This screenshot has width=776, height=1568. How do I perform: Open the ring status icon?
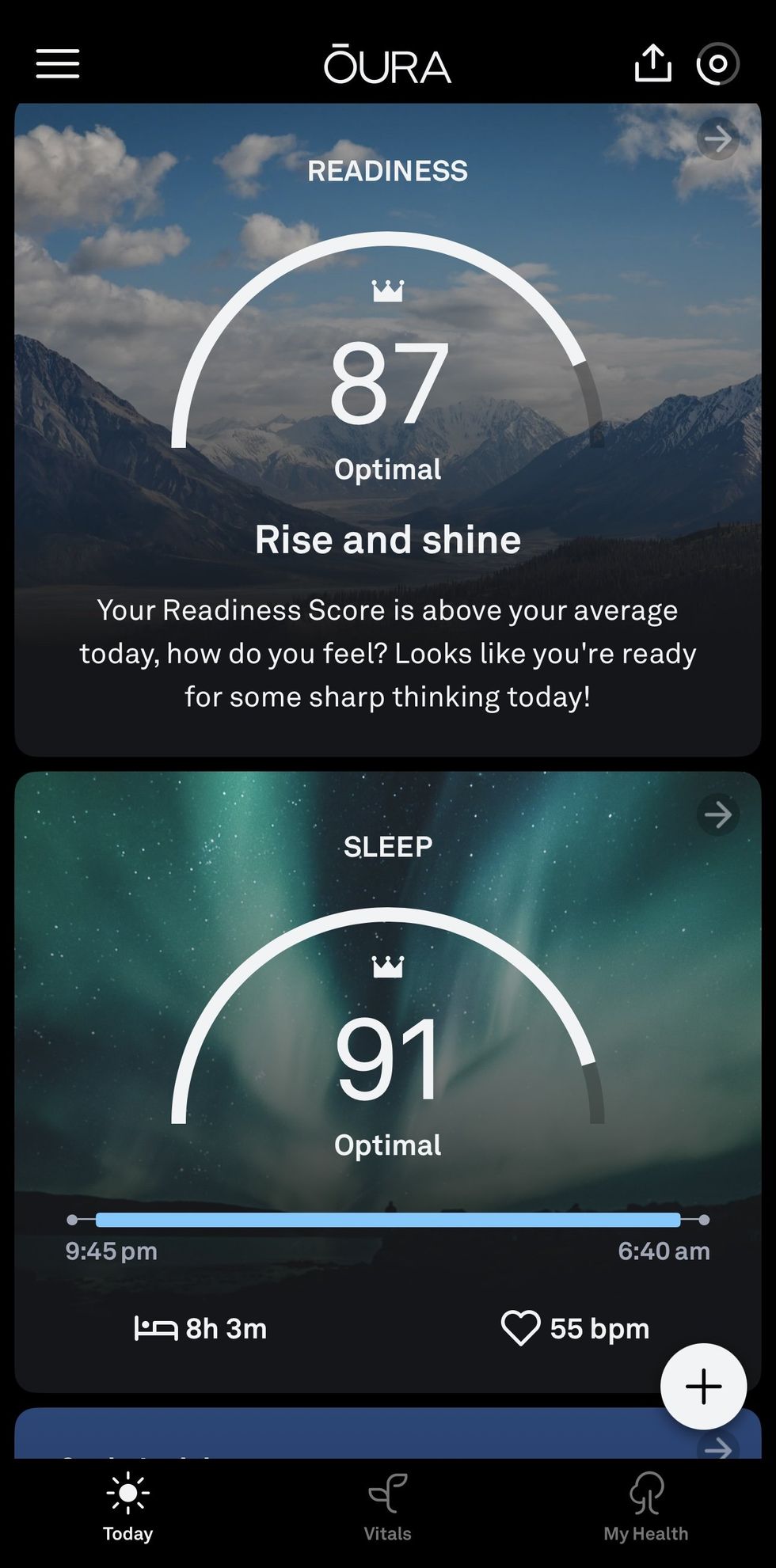[x=717, y=63]
